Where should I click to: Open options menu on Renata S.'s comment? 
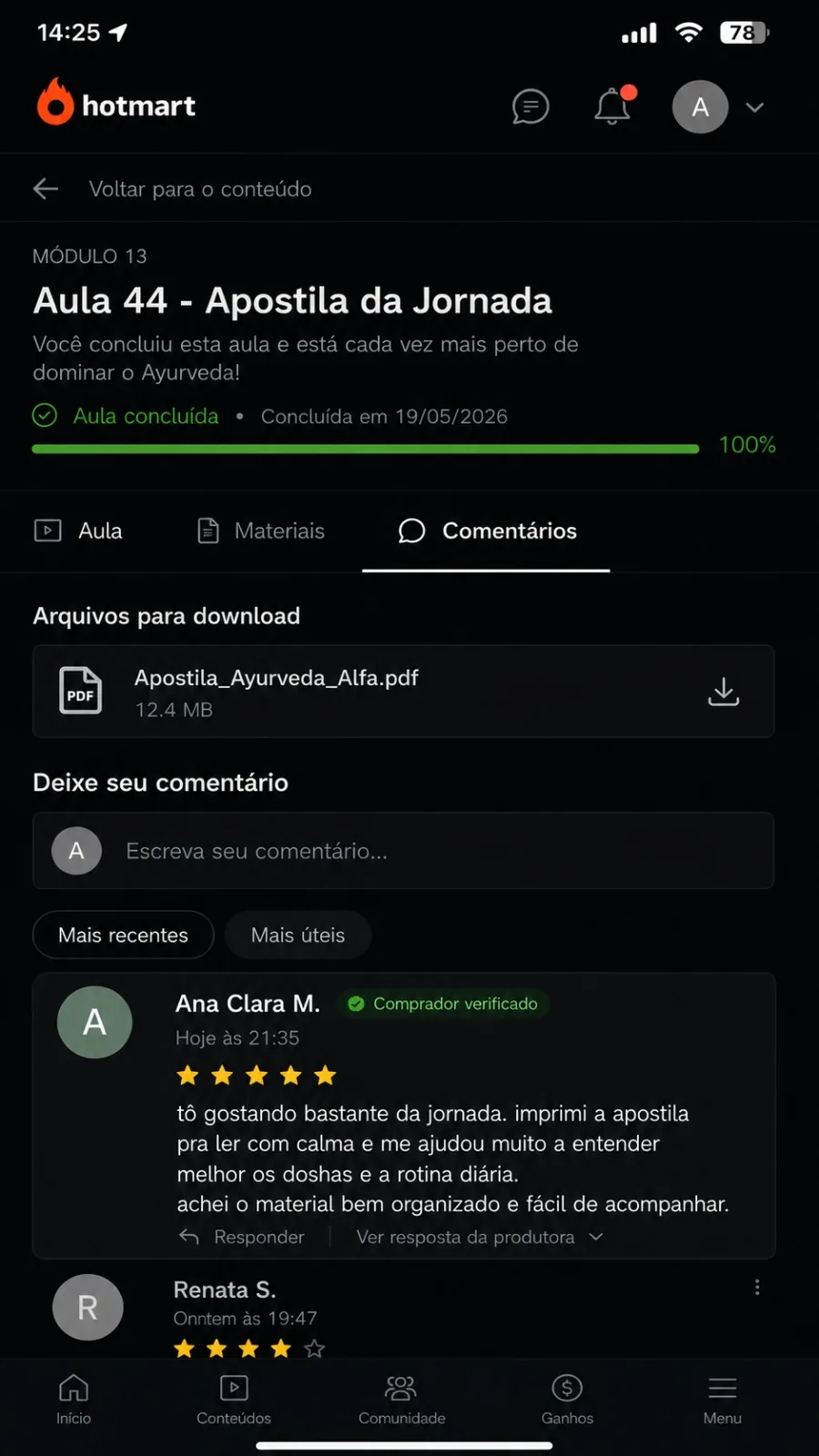coord(757,1287)
